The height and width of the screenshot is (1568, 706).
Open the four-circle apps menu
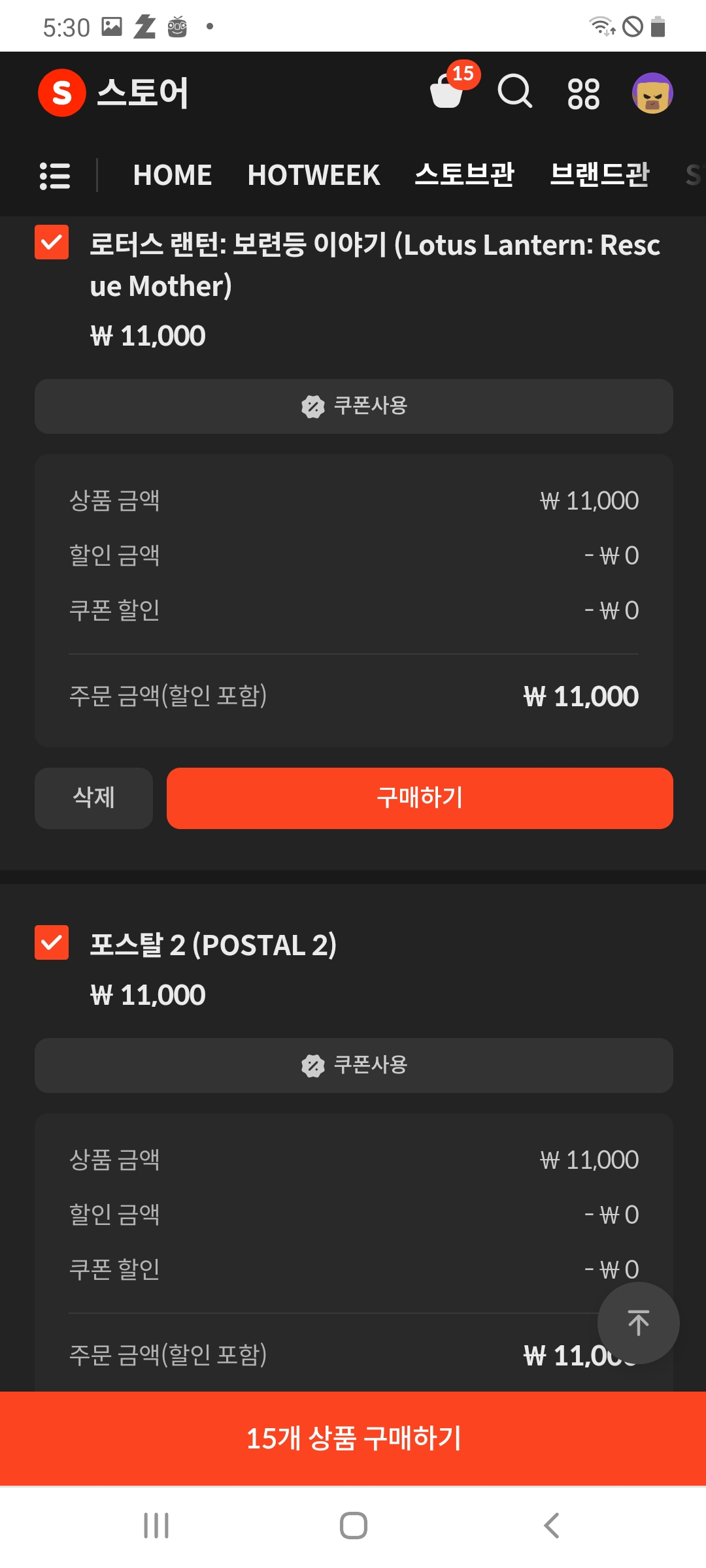click(584, 93)
